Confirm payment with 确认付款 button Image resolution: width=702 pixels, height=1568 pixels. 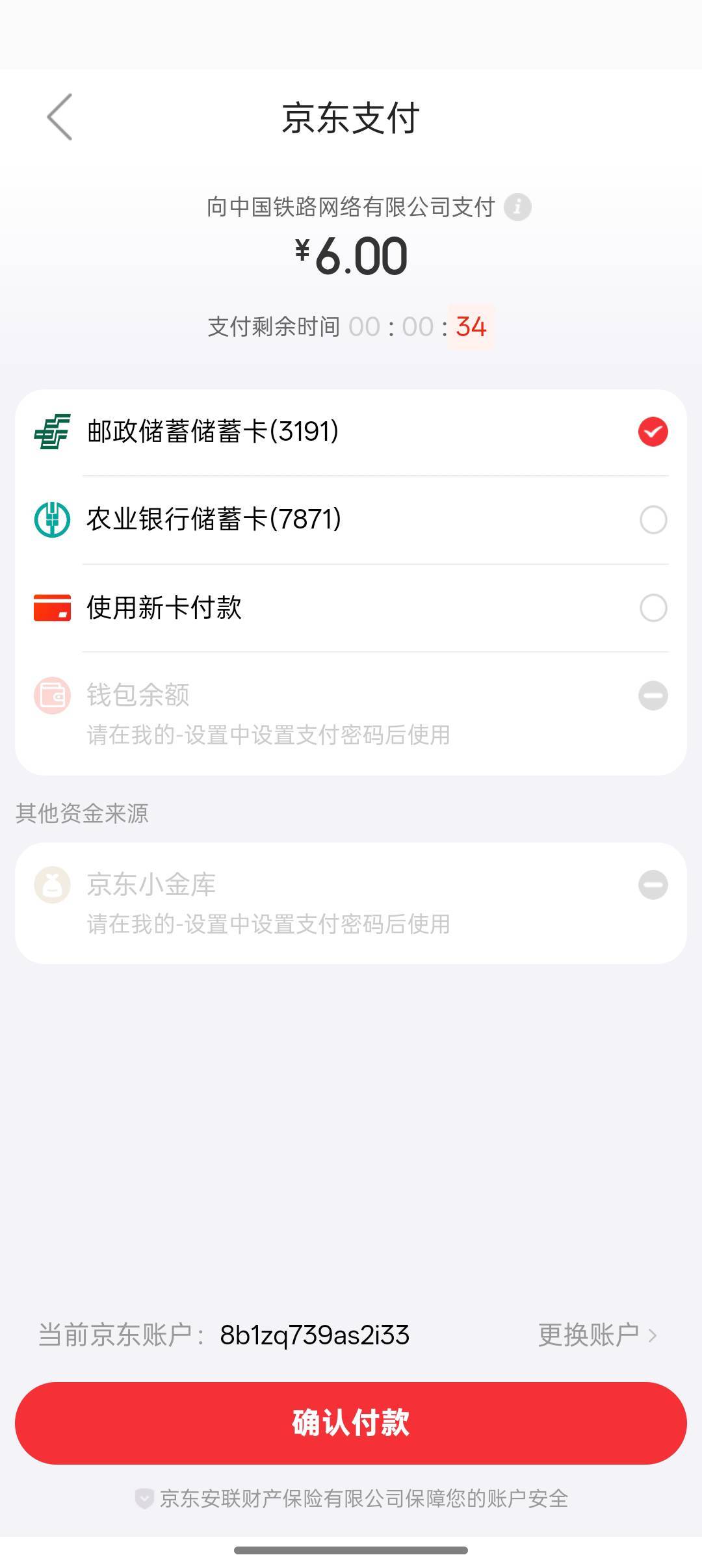tap(351, 1423)
